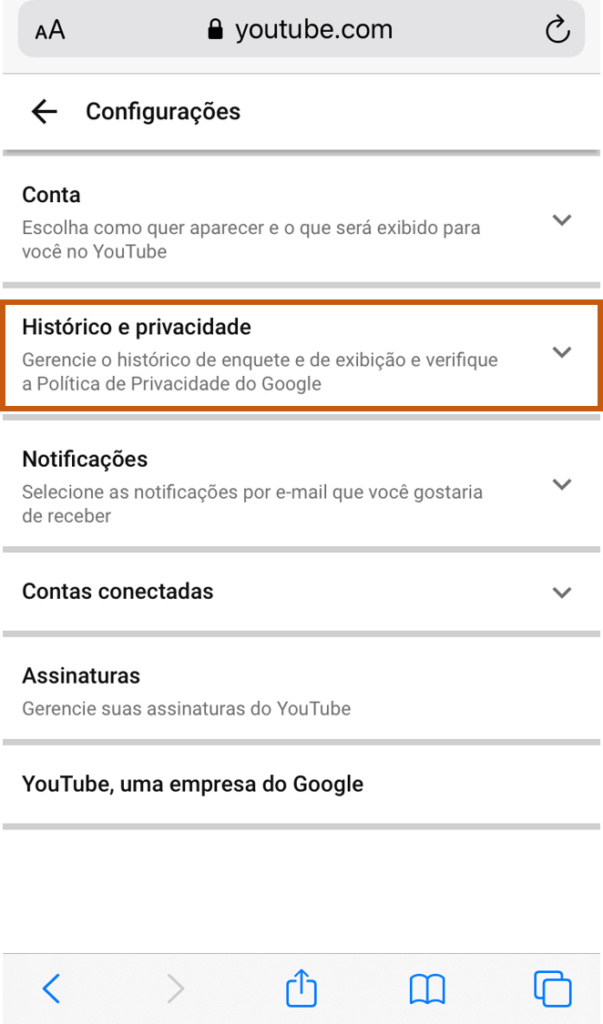Open browser bookmarks
Image resolution: width=603 pixels, height=1024 pixels.
tap(427, 989)
